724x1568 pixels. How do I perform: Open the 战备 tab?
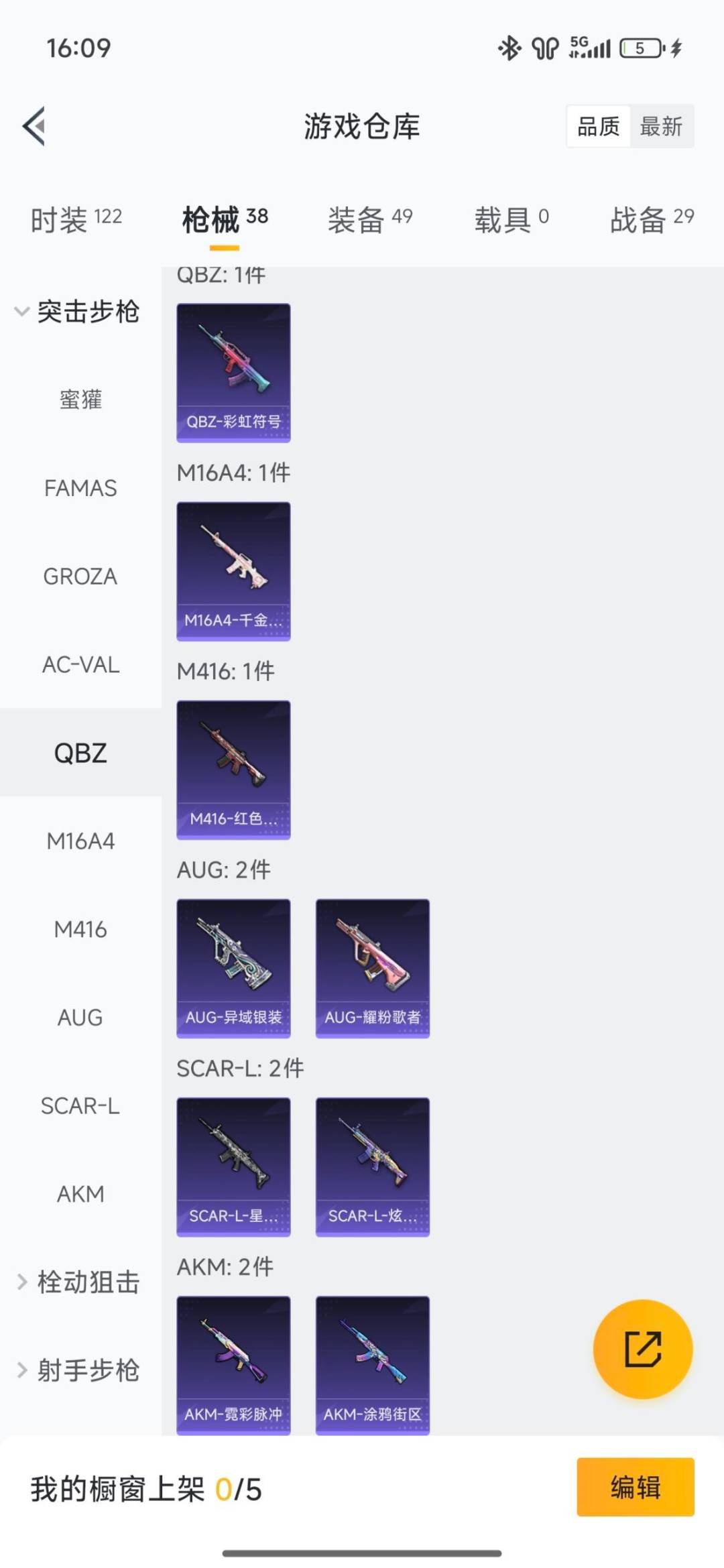651,219
